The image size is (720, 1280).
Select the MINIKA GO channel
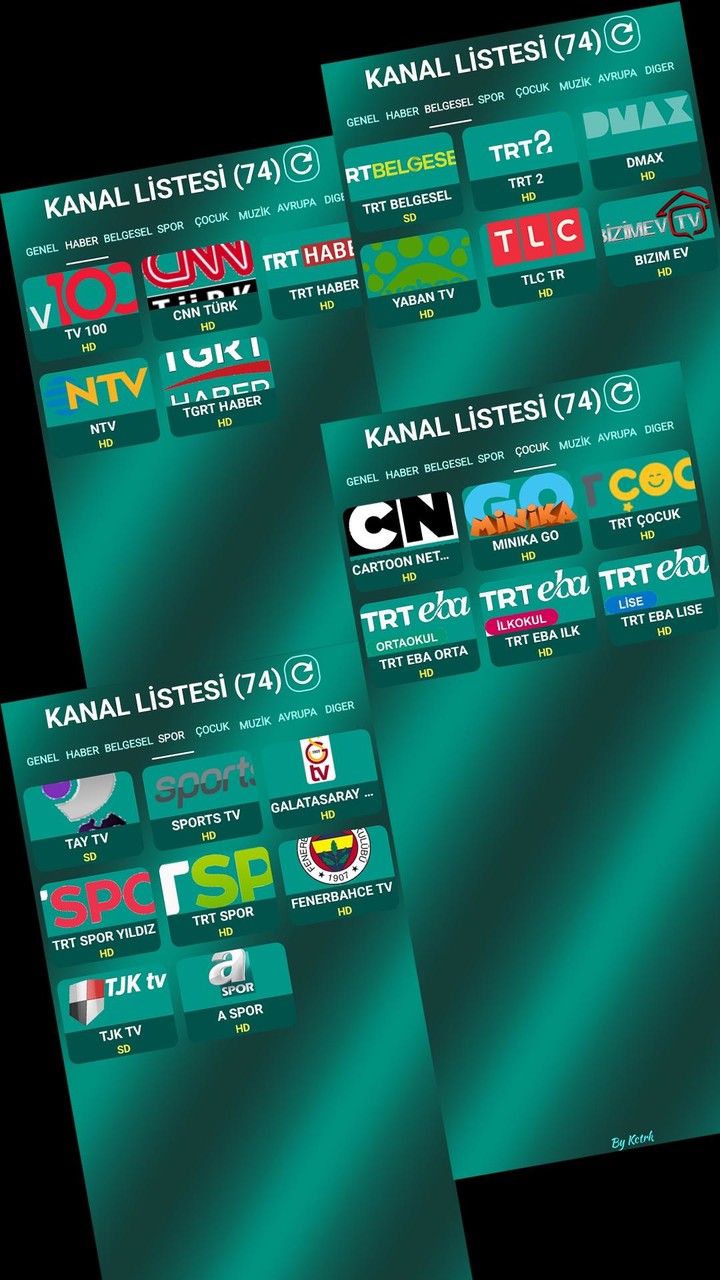click(524, 517)
